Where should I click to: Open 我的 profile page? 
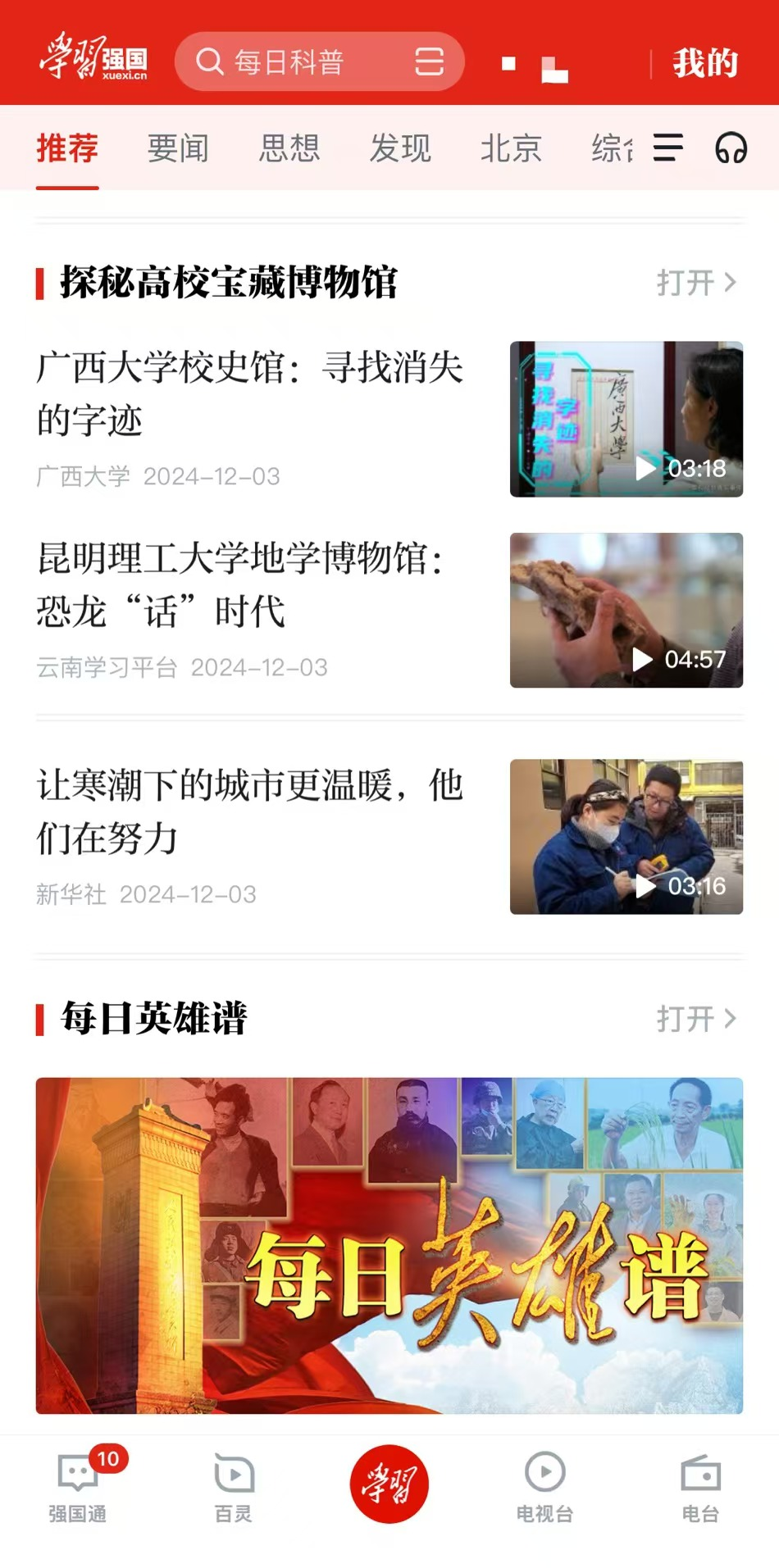click(704, 63)
